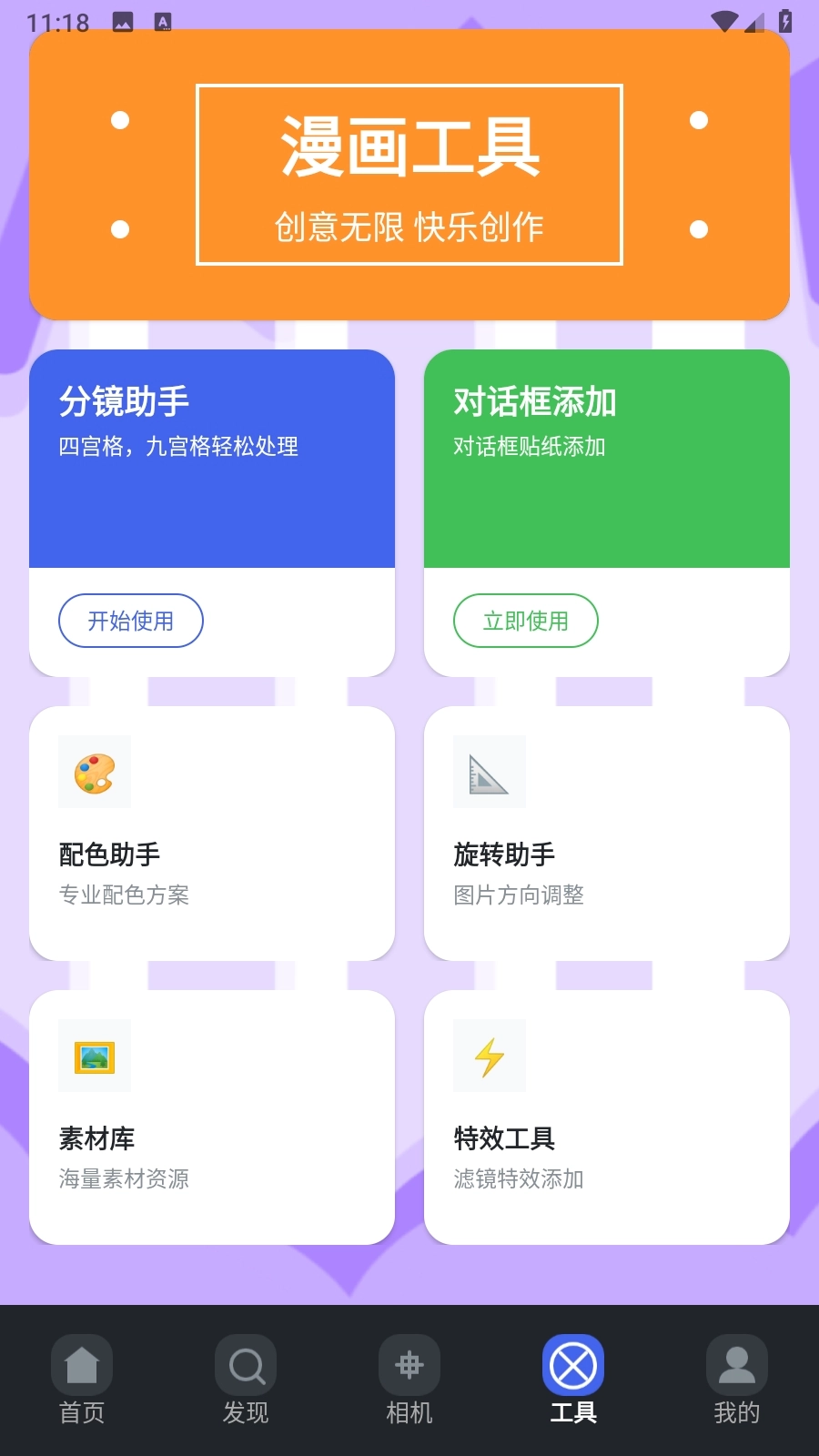Image resolution: width=819 pixels, height=1456 pixels.
Task: Click the 我的 profile icon
Action: click(736, 1365)
